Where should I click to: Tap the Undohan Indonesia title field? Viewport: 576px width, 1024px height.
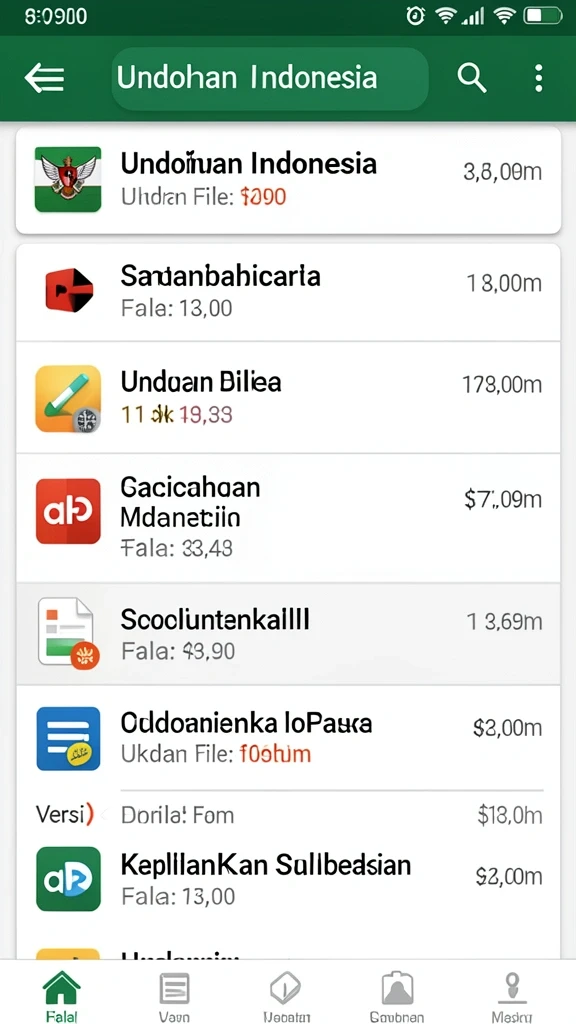[270, 78]
